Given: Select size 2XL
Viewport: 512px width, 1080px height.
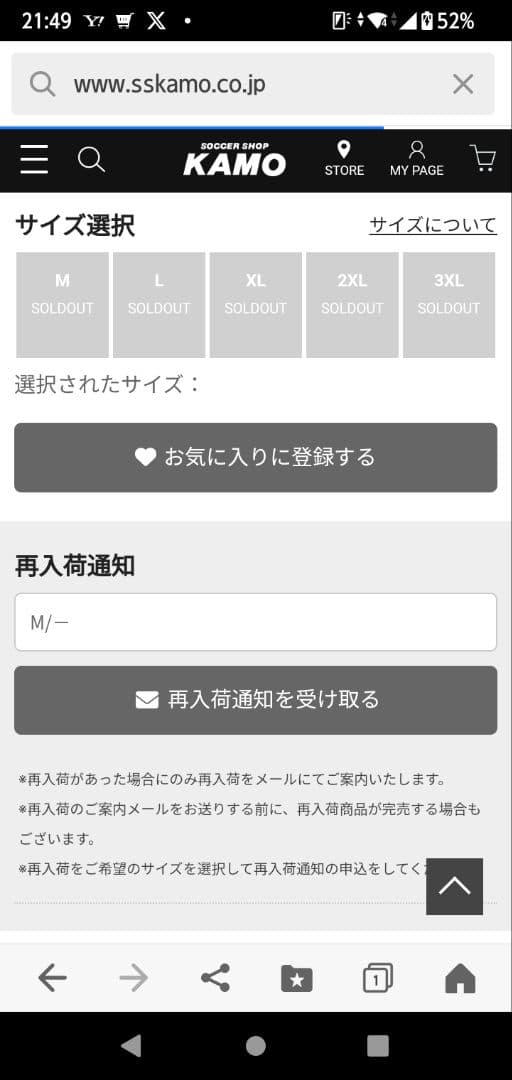Looking at the screenshot, I should 352,305.
